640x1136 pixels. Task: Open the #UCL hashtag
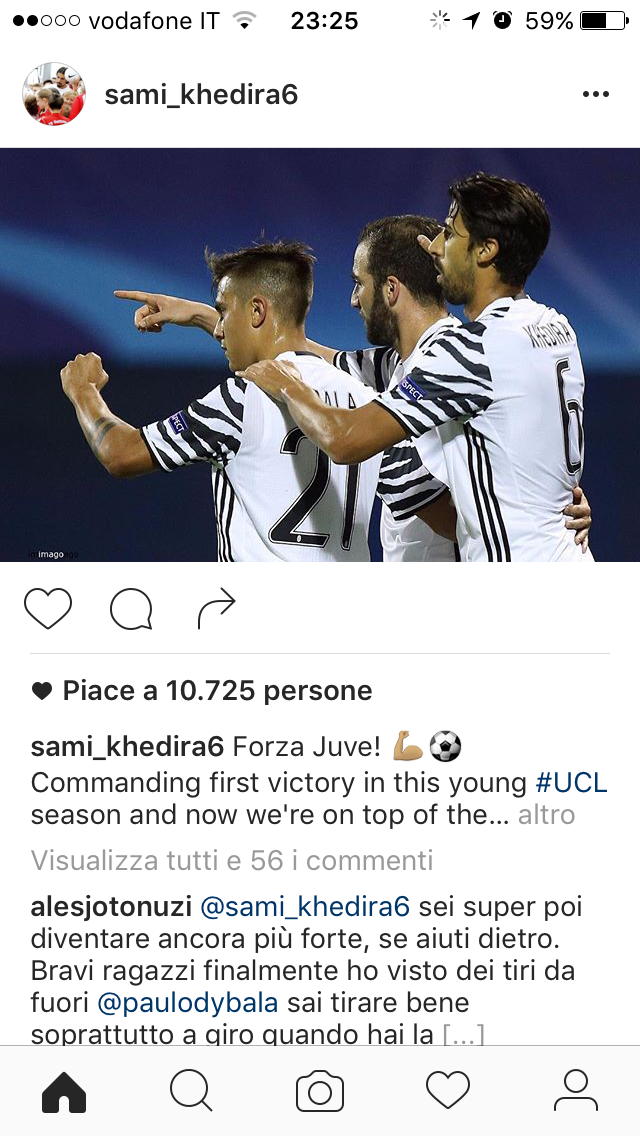coord(571,782)
